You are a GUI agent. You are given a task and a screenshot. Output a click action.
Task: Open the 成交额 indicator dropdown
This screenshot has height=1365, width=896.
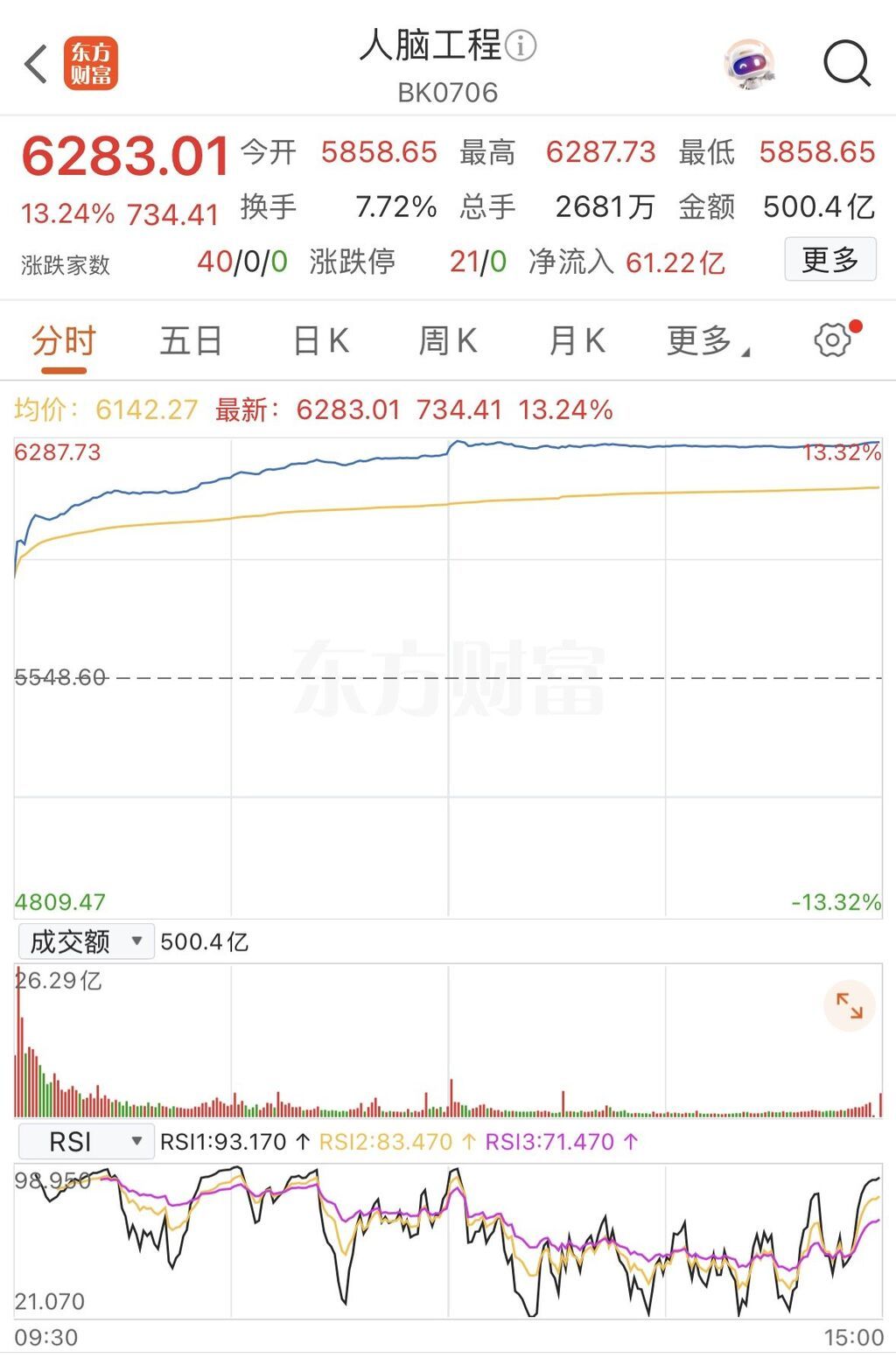86,941
